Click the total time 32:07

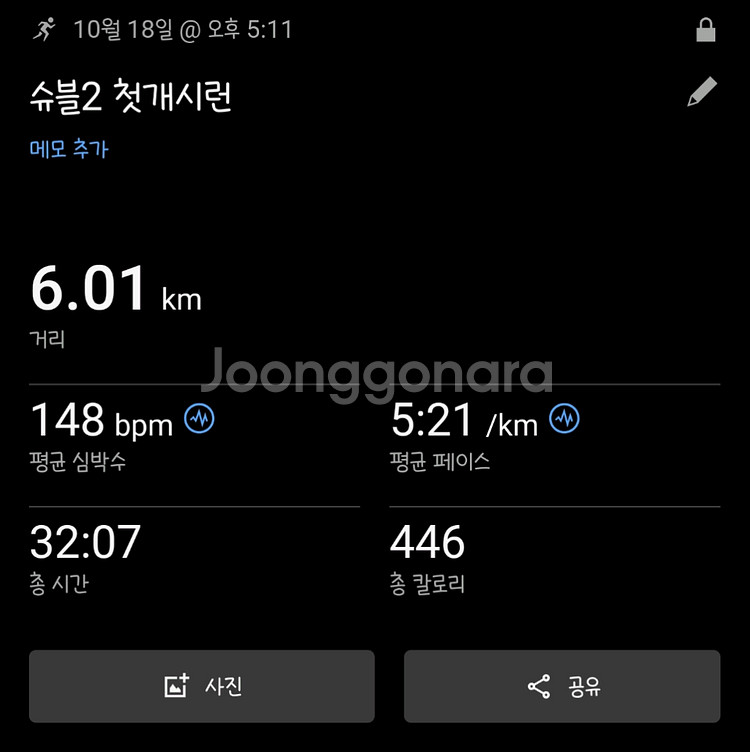[85, 541]
